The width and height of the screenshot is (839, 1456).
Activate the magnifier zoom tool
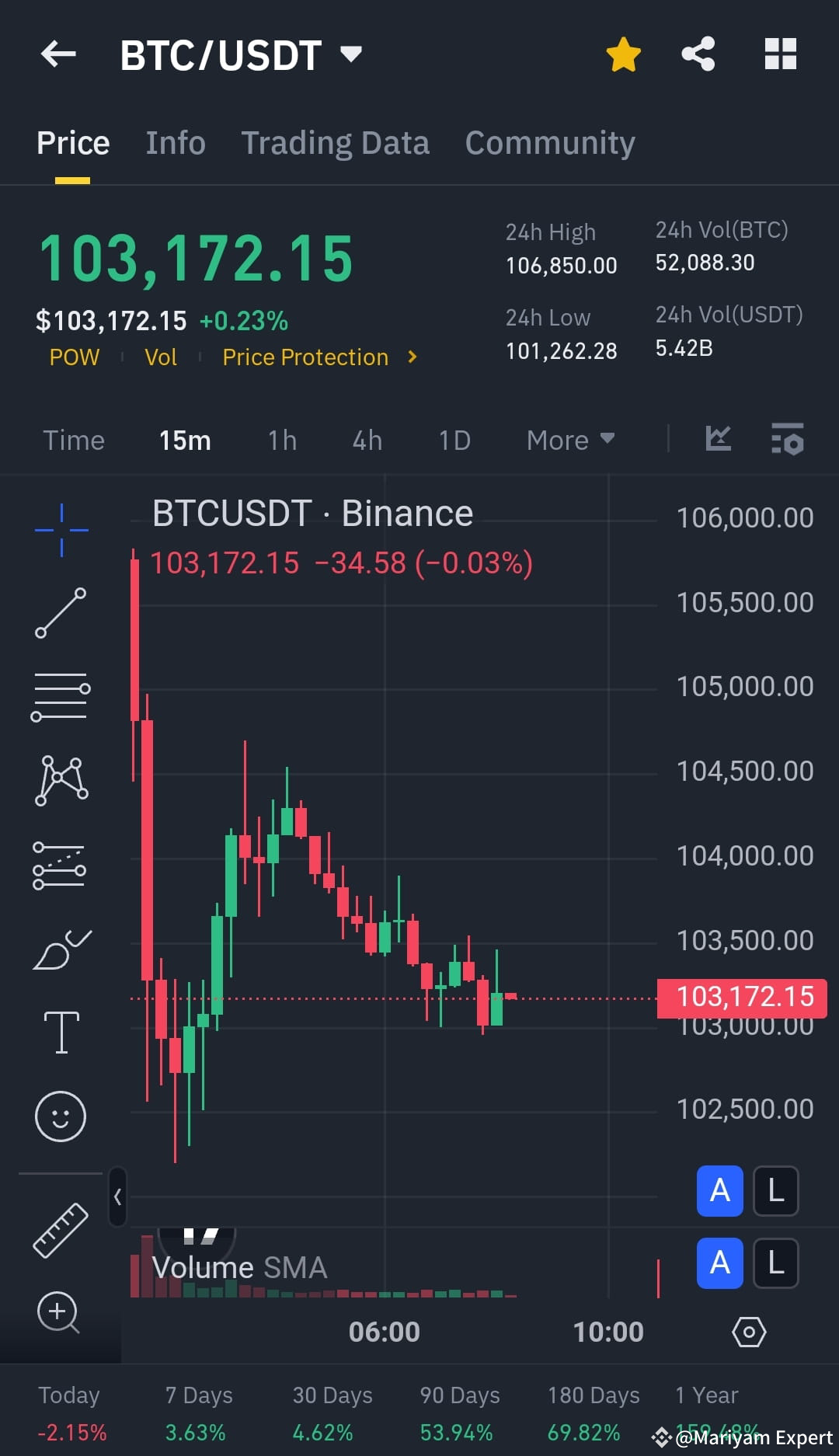click(61, 1313)
